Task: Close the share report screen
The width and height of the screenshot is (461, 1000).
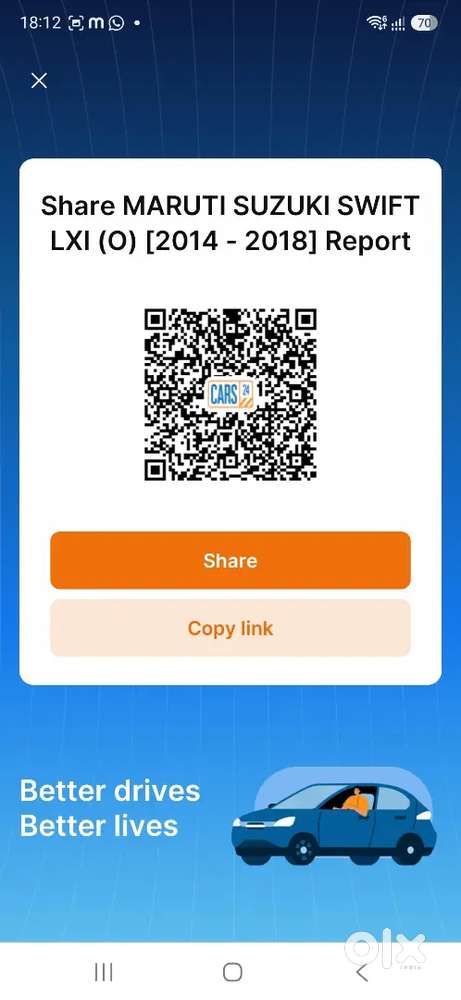Action: point(39,80)
